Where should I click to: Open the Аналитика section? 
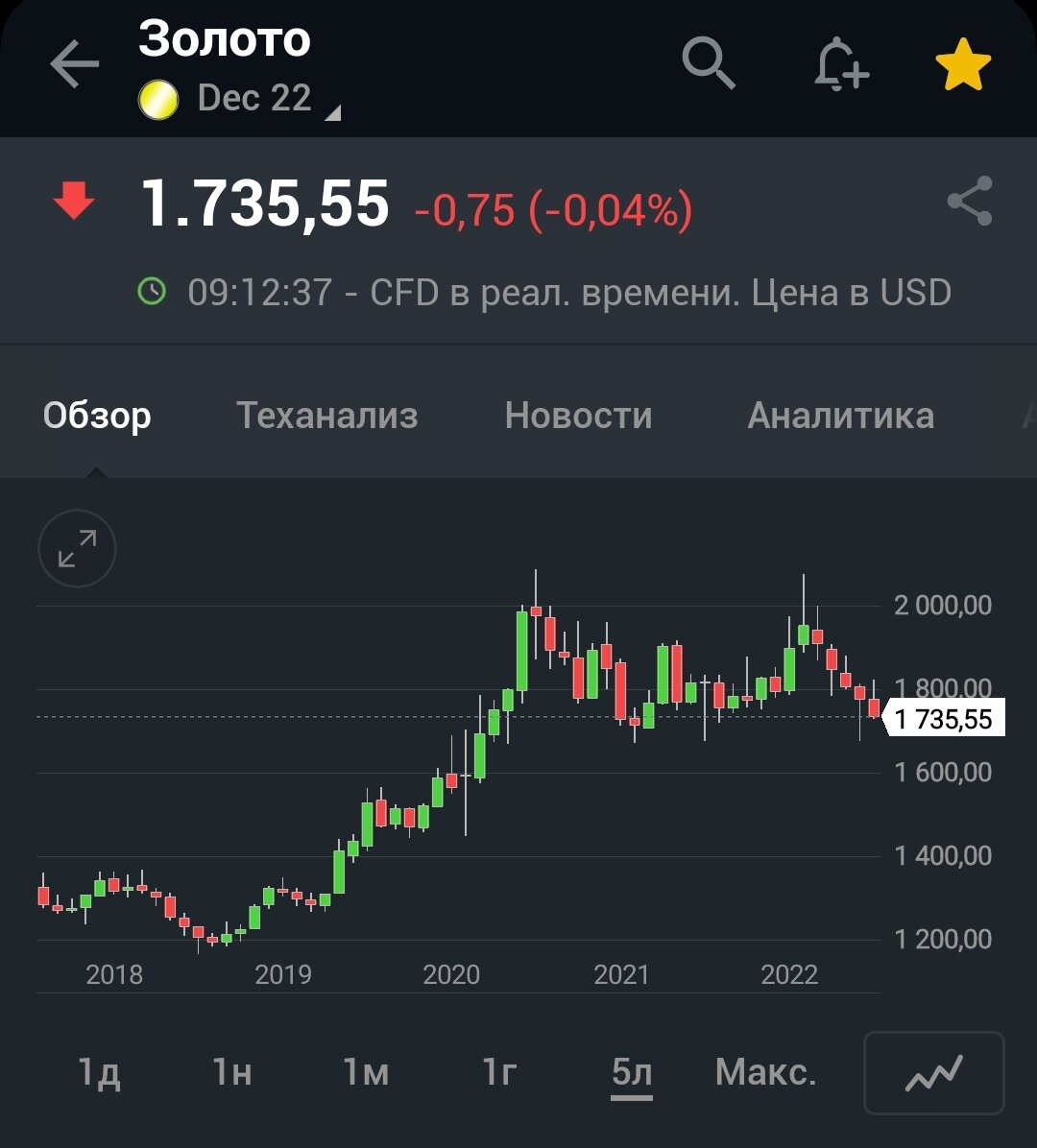tap(841, 415)
